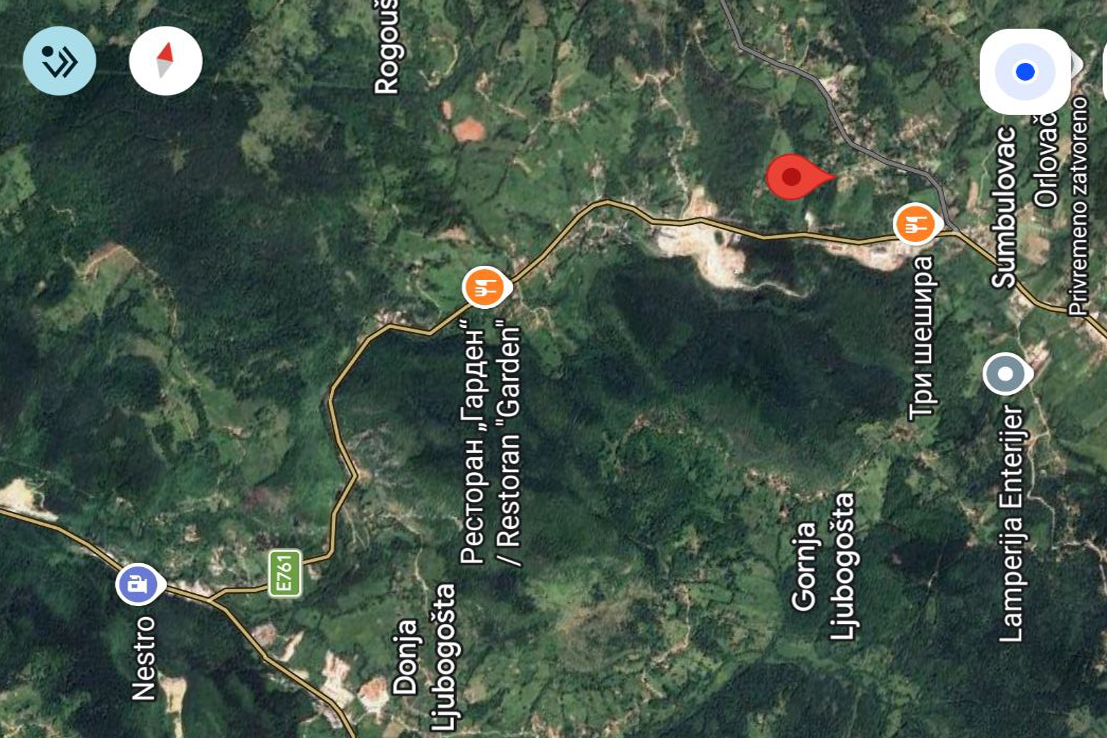Viewport: 1107px width, 738px height.
Task: Open the Lamperija Enterijer place marker
Action: (x=1006, y=374)
